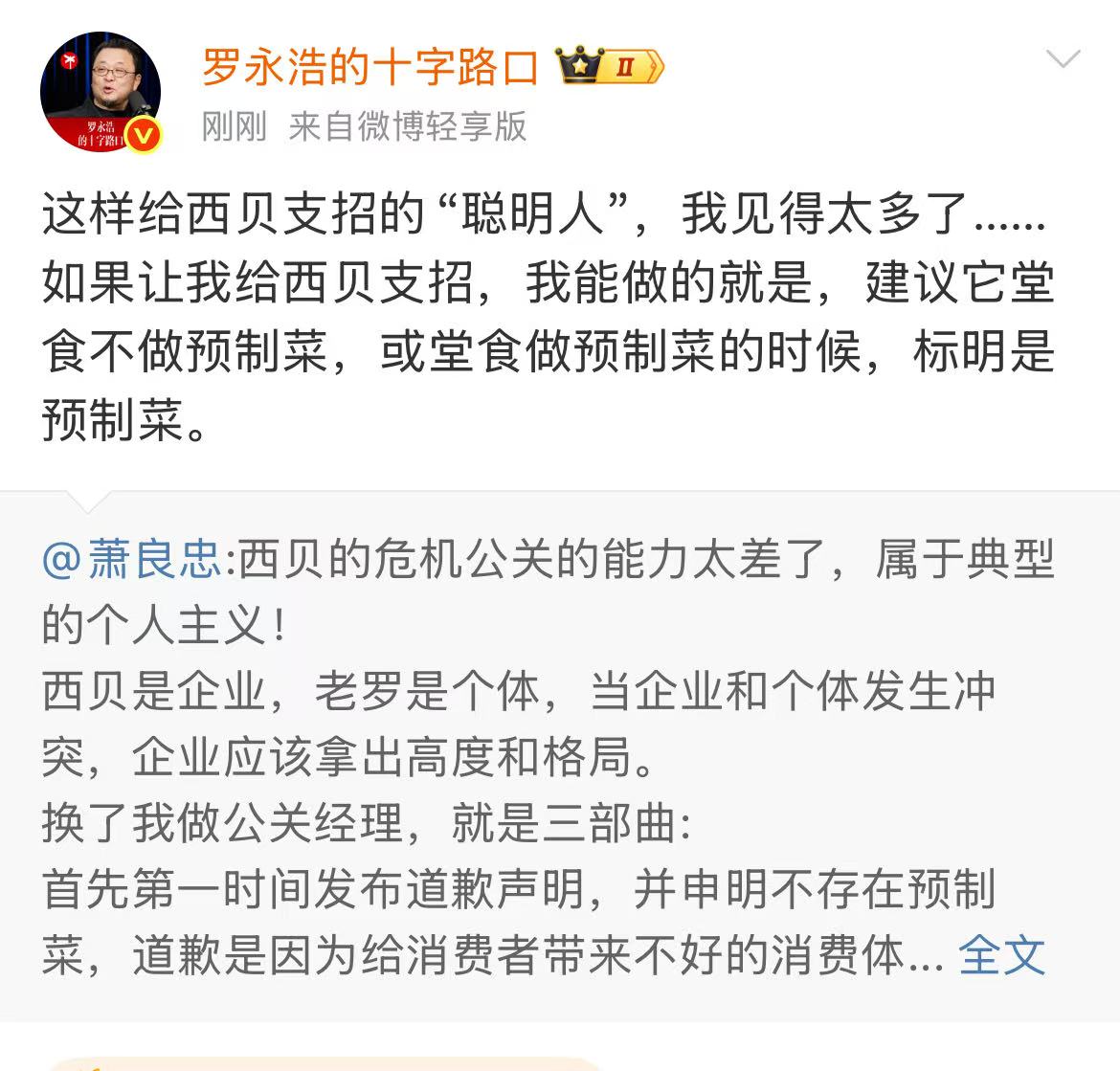Tap the username 罗永浩的十字路口
Viewport: 1120px width, 1071px height.
[x=370, y=67]
